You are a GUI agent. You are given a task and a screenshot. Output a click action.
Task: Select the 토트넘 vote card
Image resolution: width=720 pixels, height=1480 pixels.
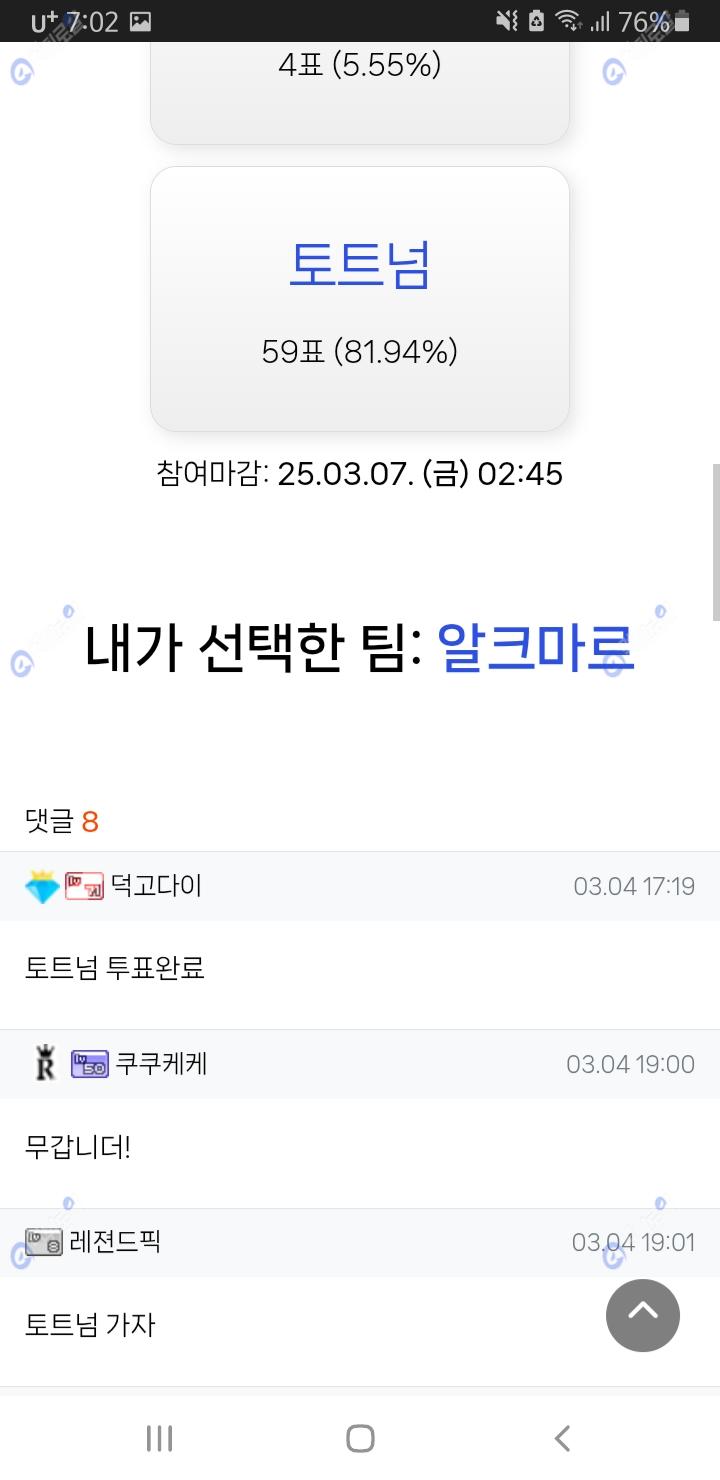360,299
